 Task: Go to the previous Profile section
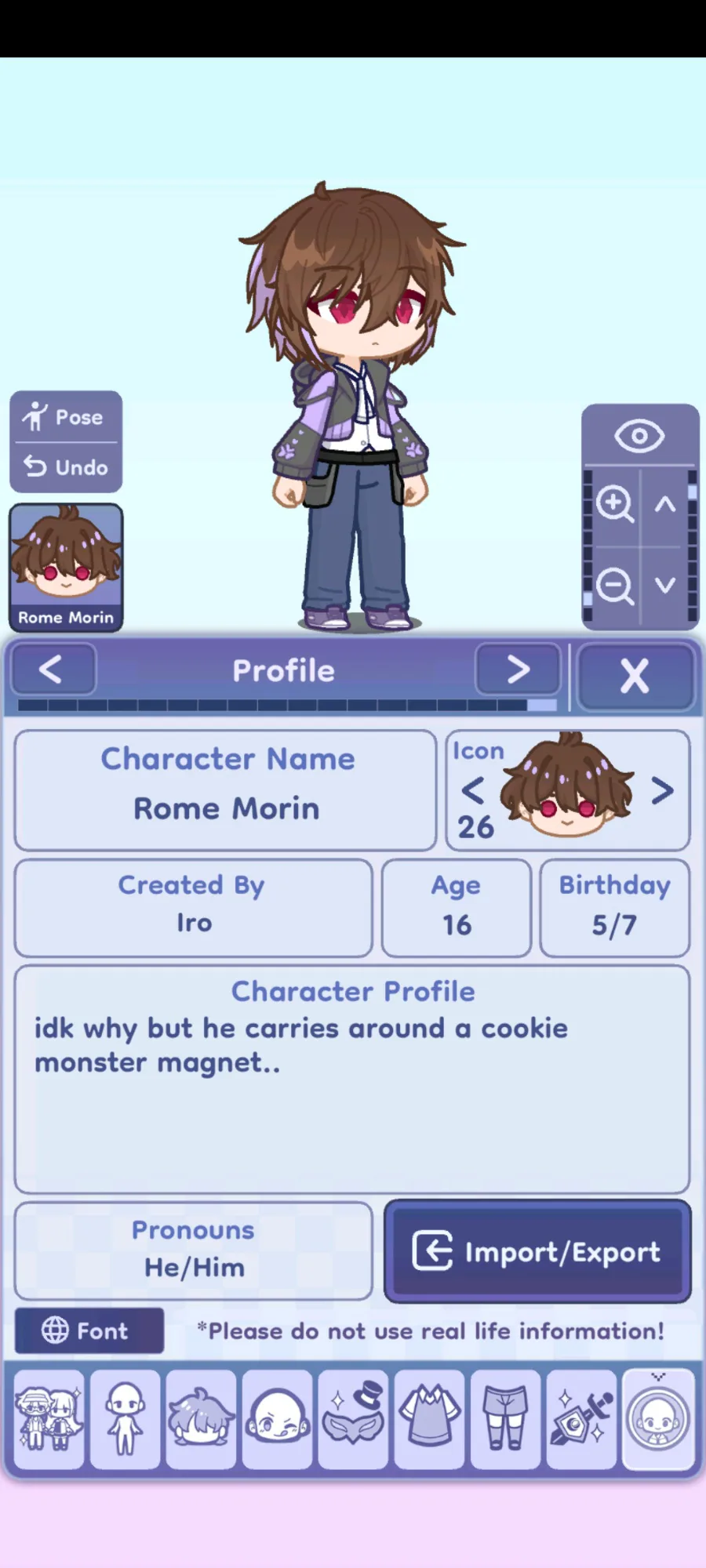point(53,670)
